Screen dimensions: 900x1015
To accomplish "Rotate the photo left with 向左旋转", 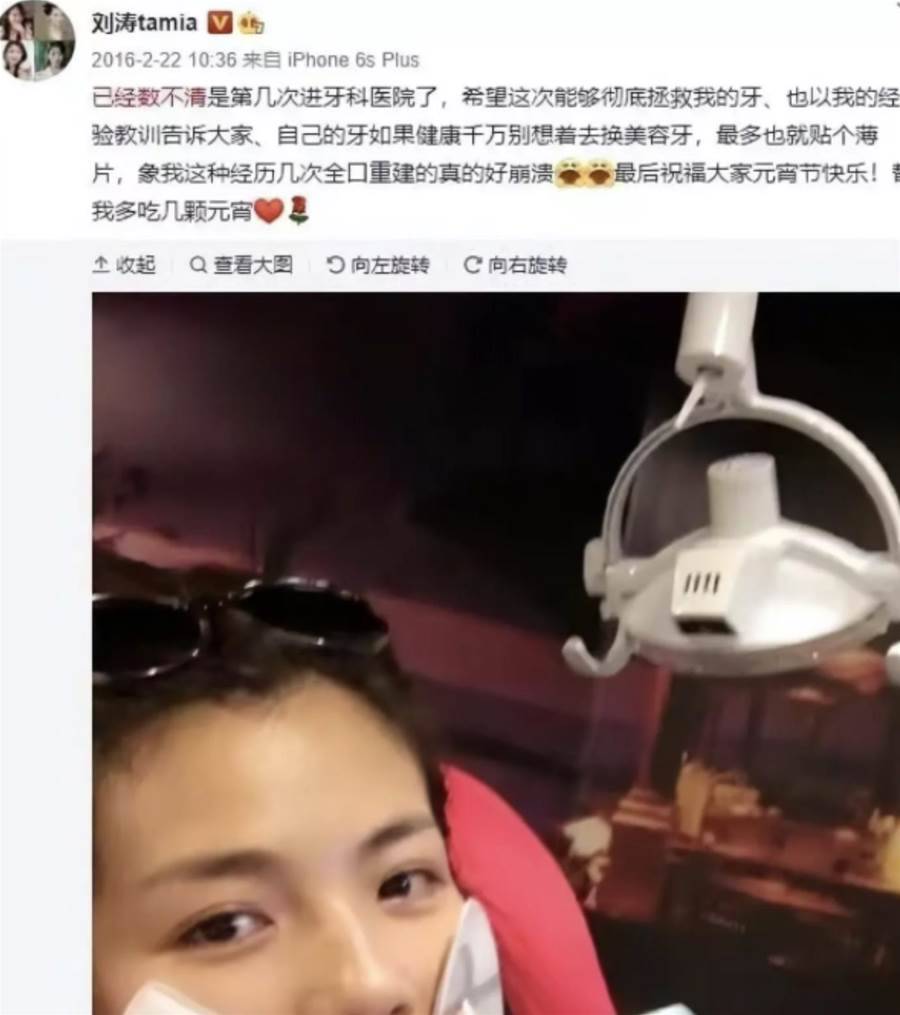I will 378,265.
